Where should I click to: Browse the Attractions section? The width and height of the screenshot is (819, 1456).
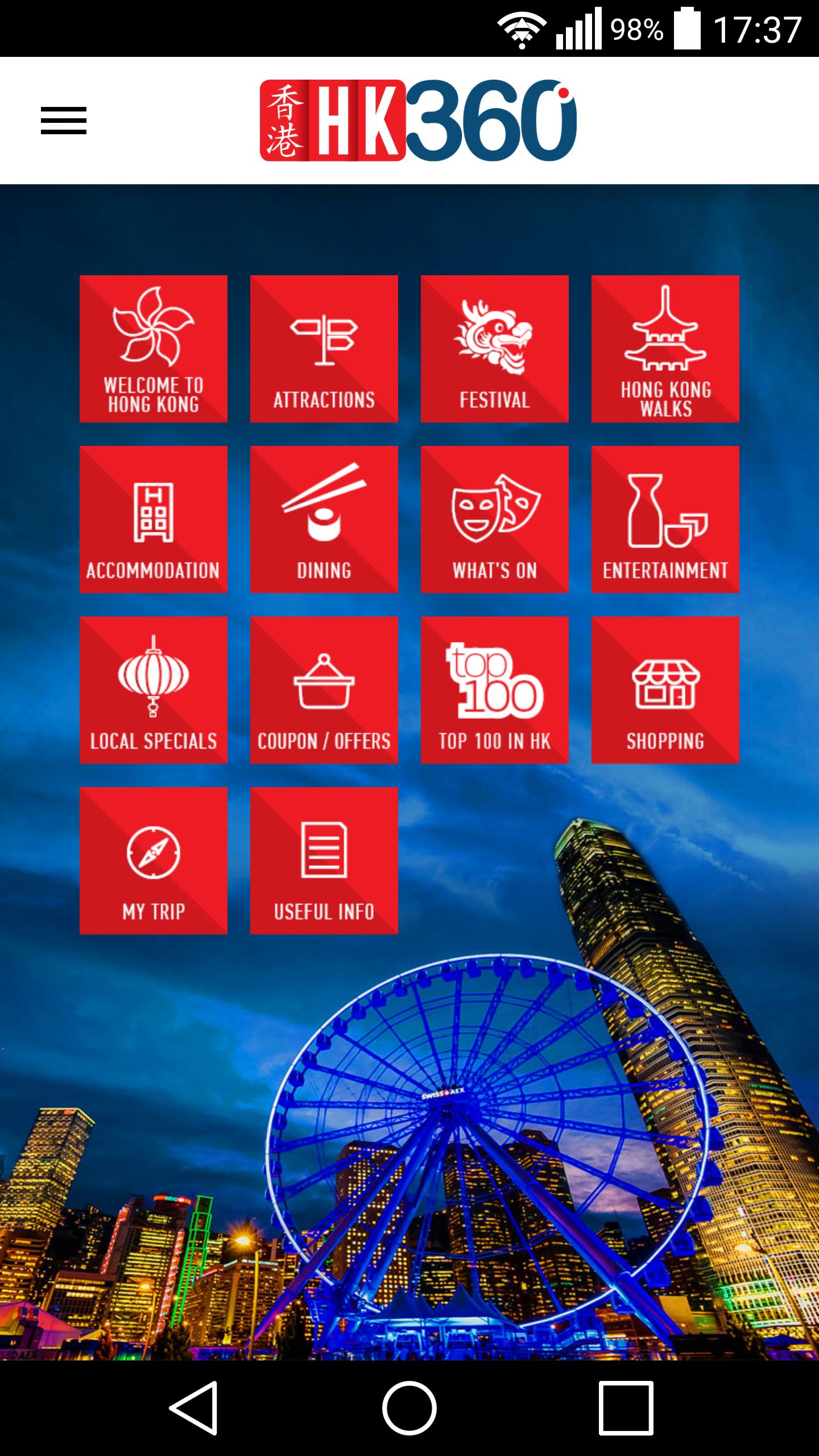pos(324,349)
